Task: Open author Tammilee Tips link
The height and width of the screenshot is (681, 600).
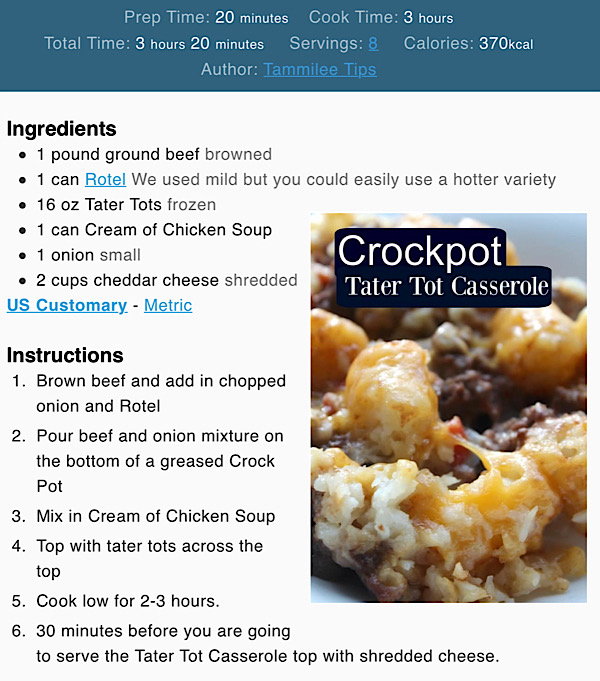Action: point(320,70)
